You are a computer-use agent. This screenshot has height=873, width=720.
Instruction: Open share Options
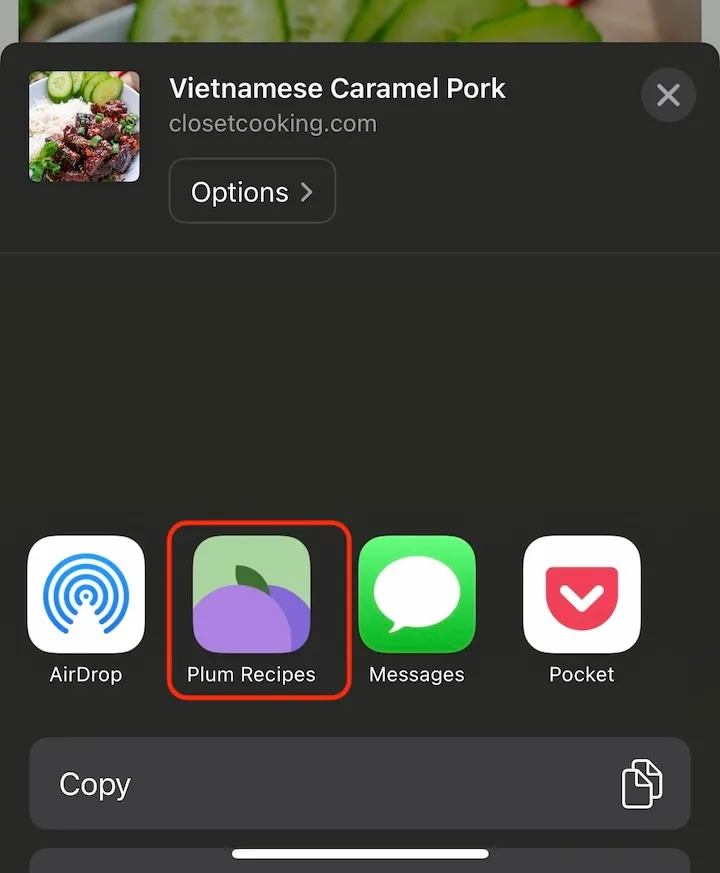[x=252, y=191]
